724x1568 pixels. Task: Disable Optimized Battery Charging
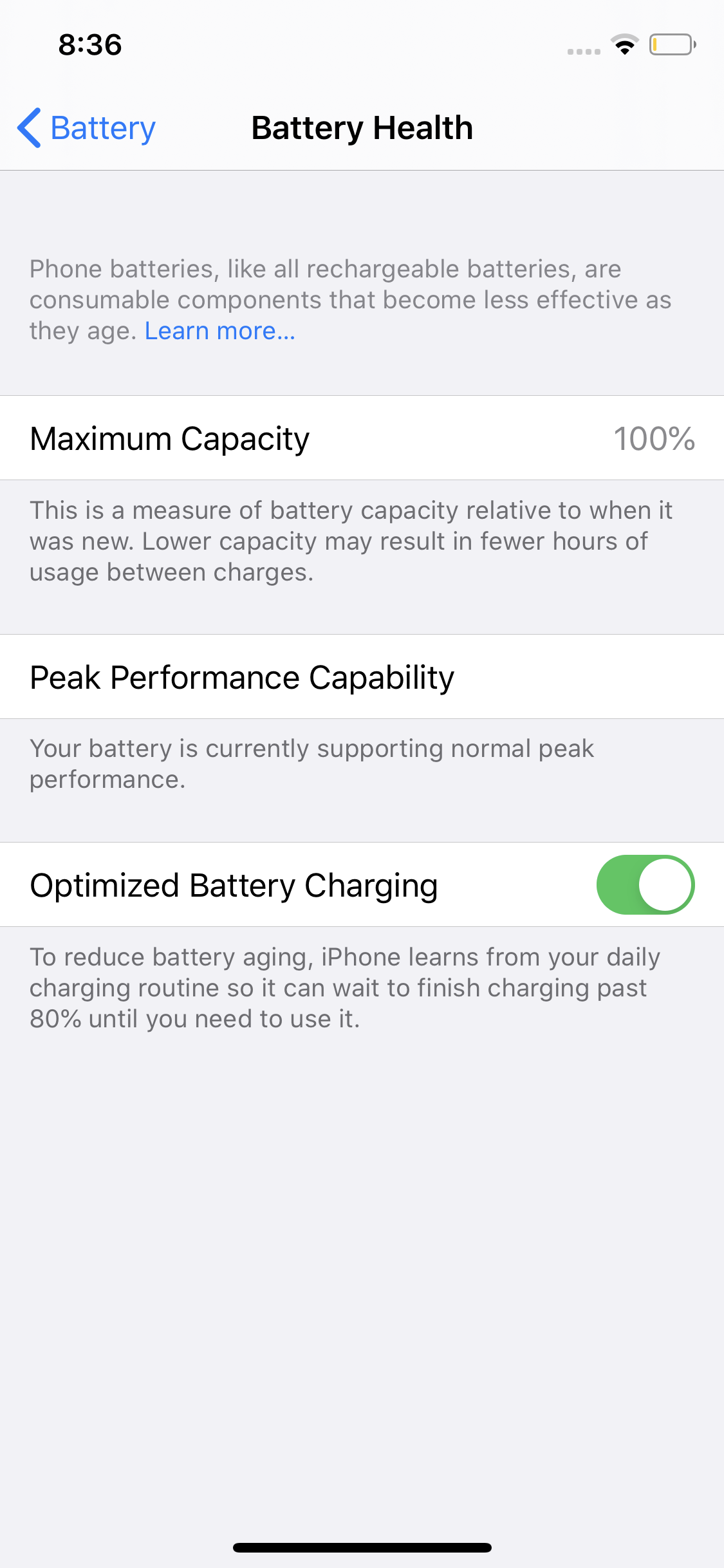coord(645,884)
